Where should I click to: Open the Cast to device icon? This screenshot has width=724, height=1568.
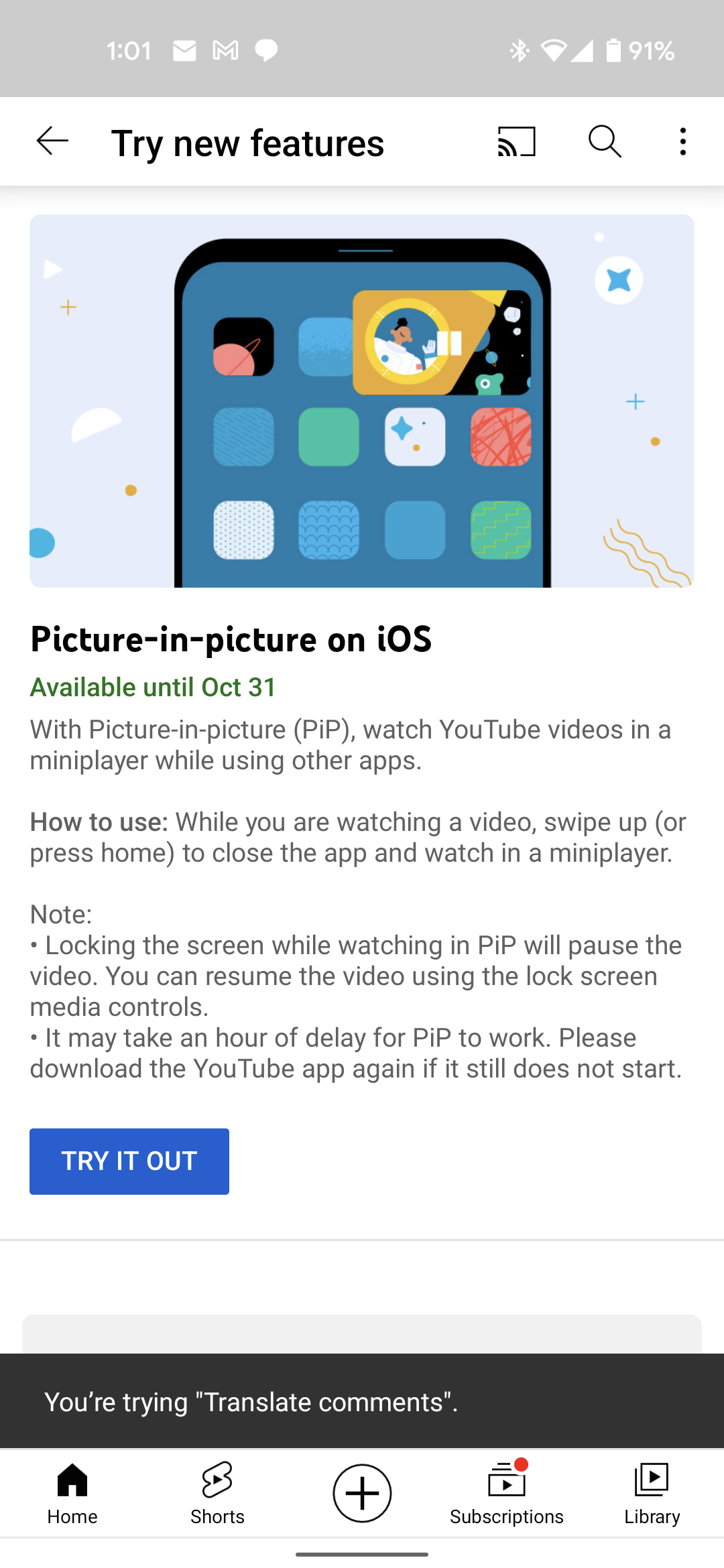[x=516, y=141]
